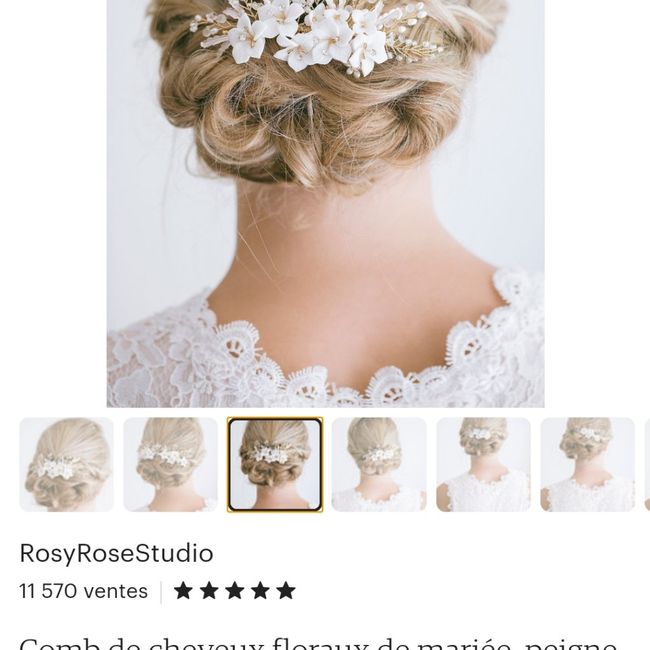Open the RosyRoseStudio shop page
The image size is (650, 650).
coord(116,553)
